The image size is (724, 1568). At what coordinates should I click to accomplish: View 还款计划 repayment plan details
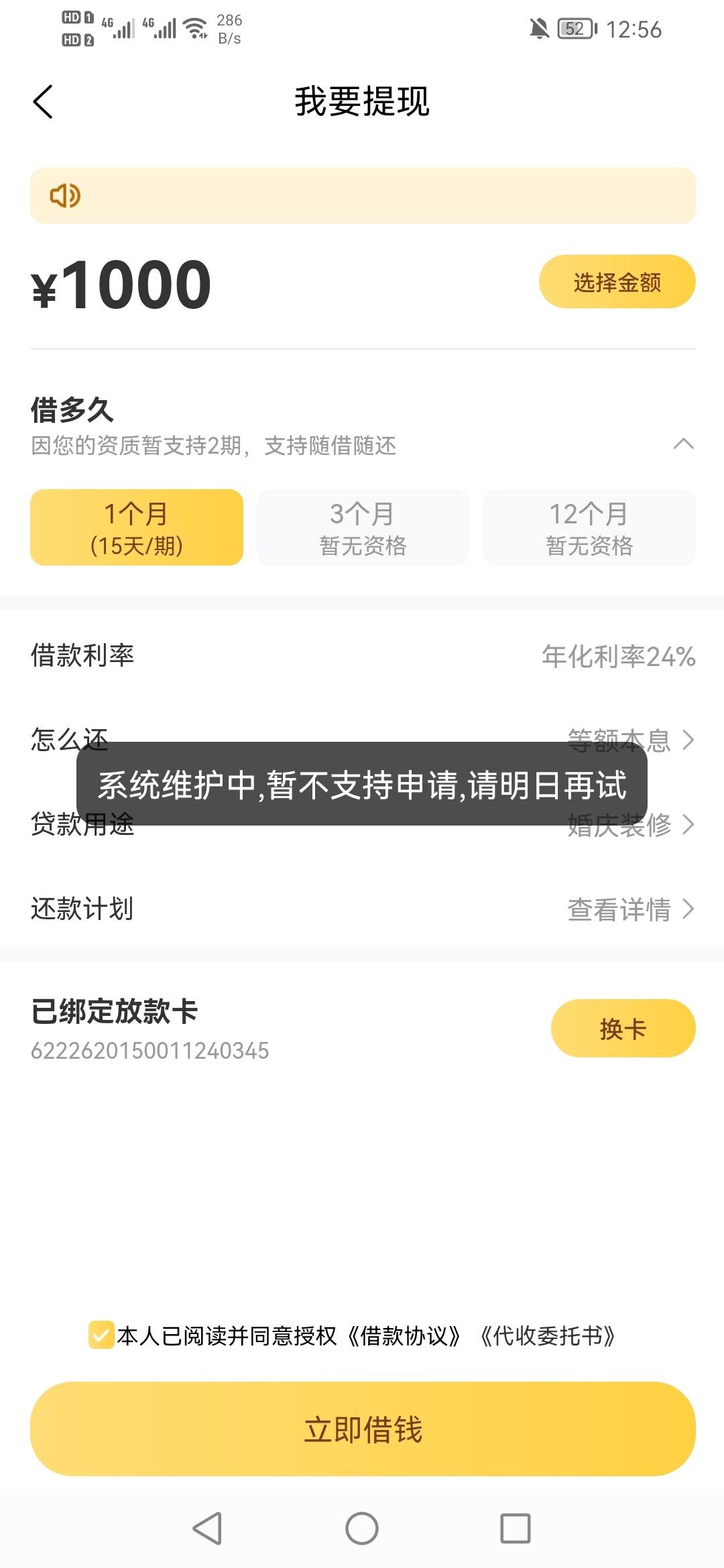tap(363, 909)
